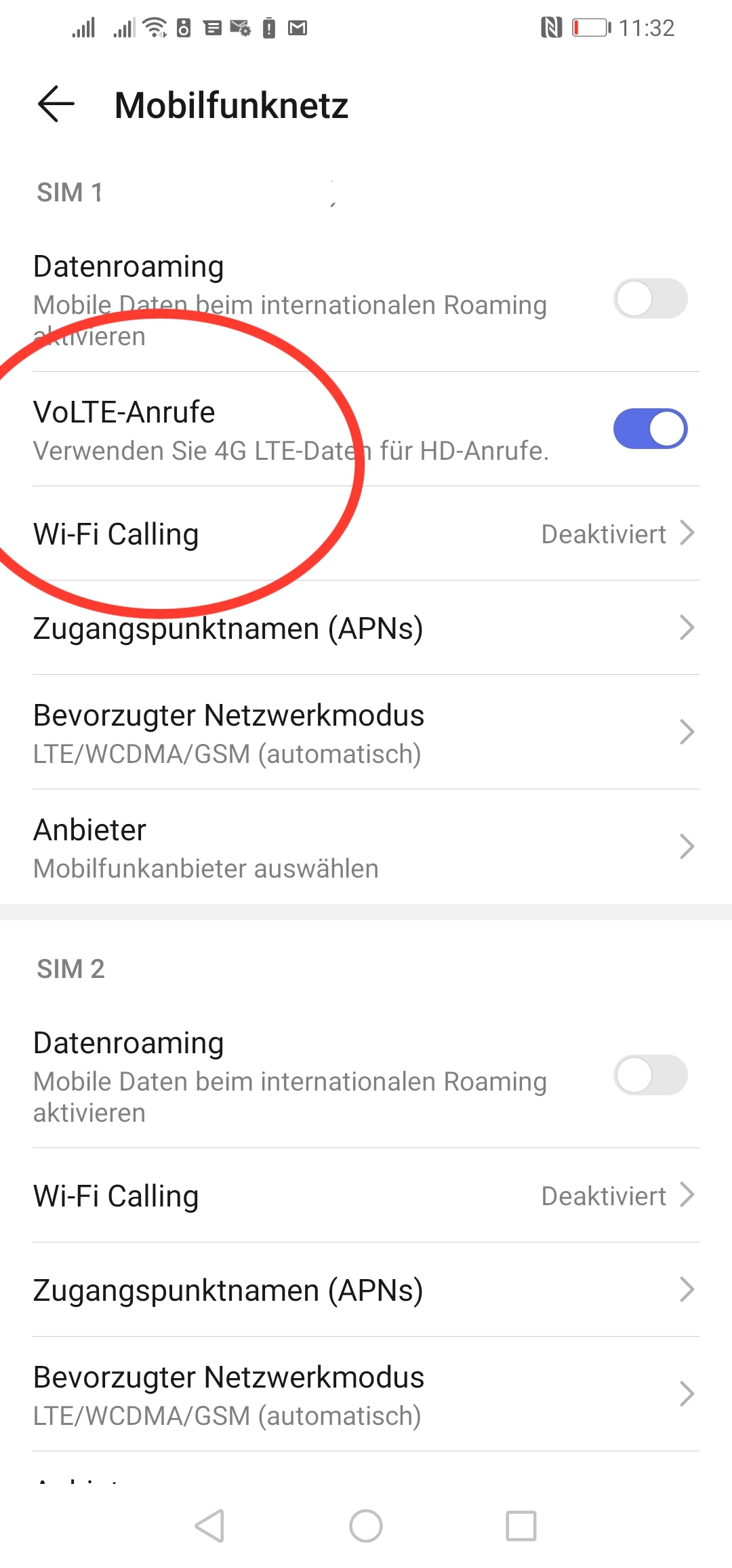Enable Datenroaming for SIM 1
Image resolution: width=732 pixels, height=1568 pixels.
click(x=650, y=298)
